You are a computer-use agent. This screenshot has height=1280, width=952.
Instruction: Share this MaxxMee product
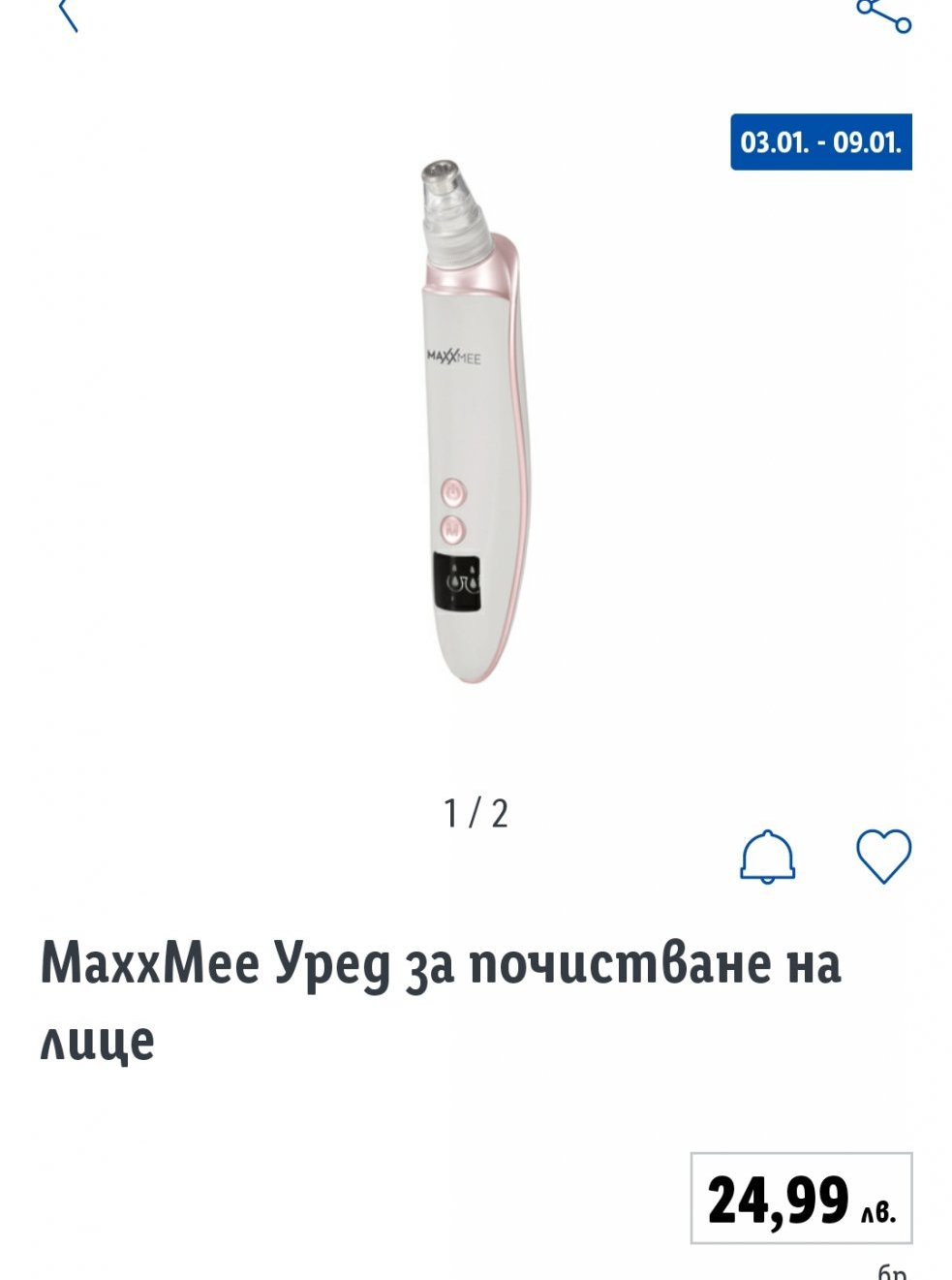tap(883, 14)
